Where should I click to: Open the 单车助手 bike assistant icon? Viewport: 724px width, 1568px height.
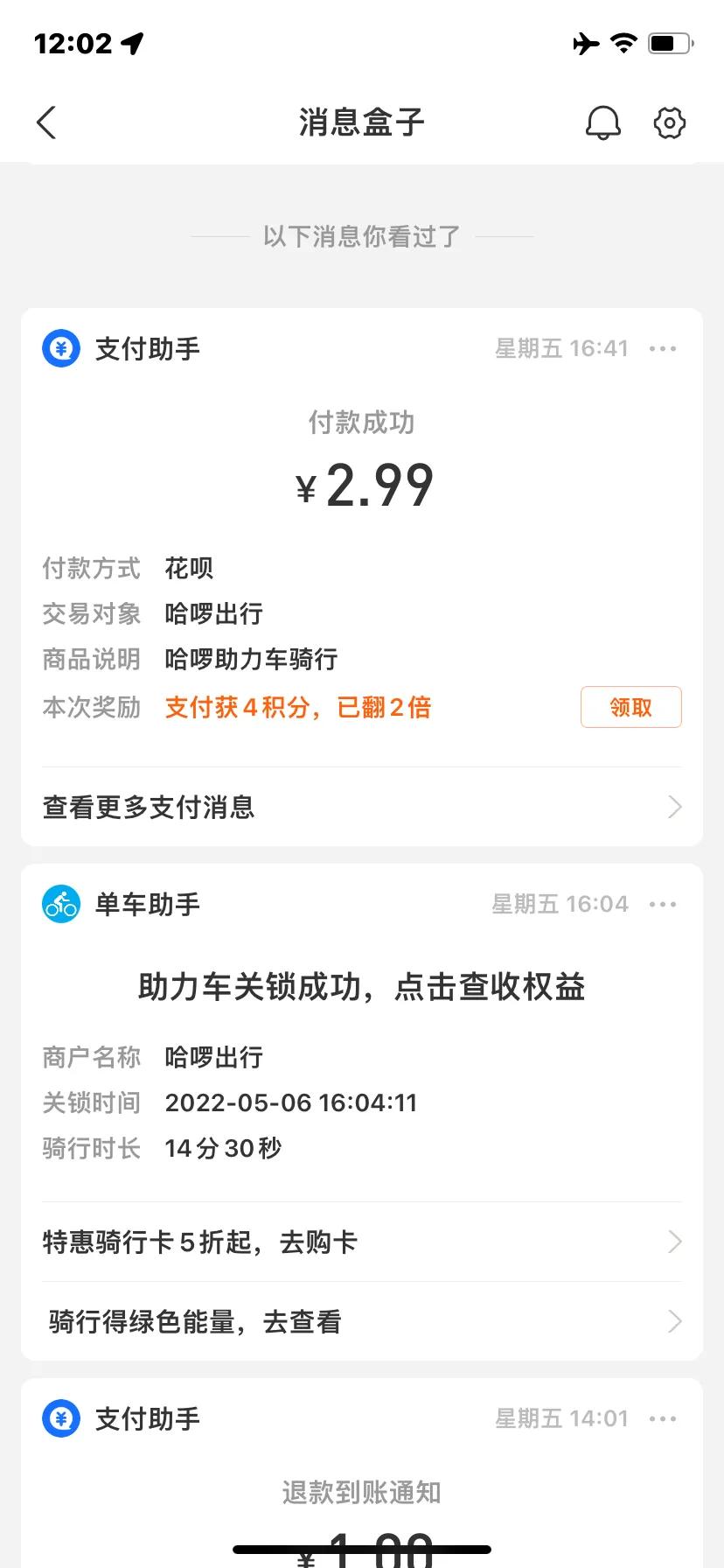(60, 904)
